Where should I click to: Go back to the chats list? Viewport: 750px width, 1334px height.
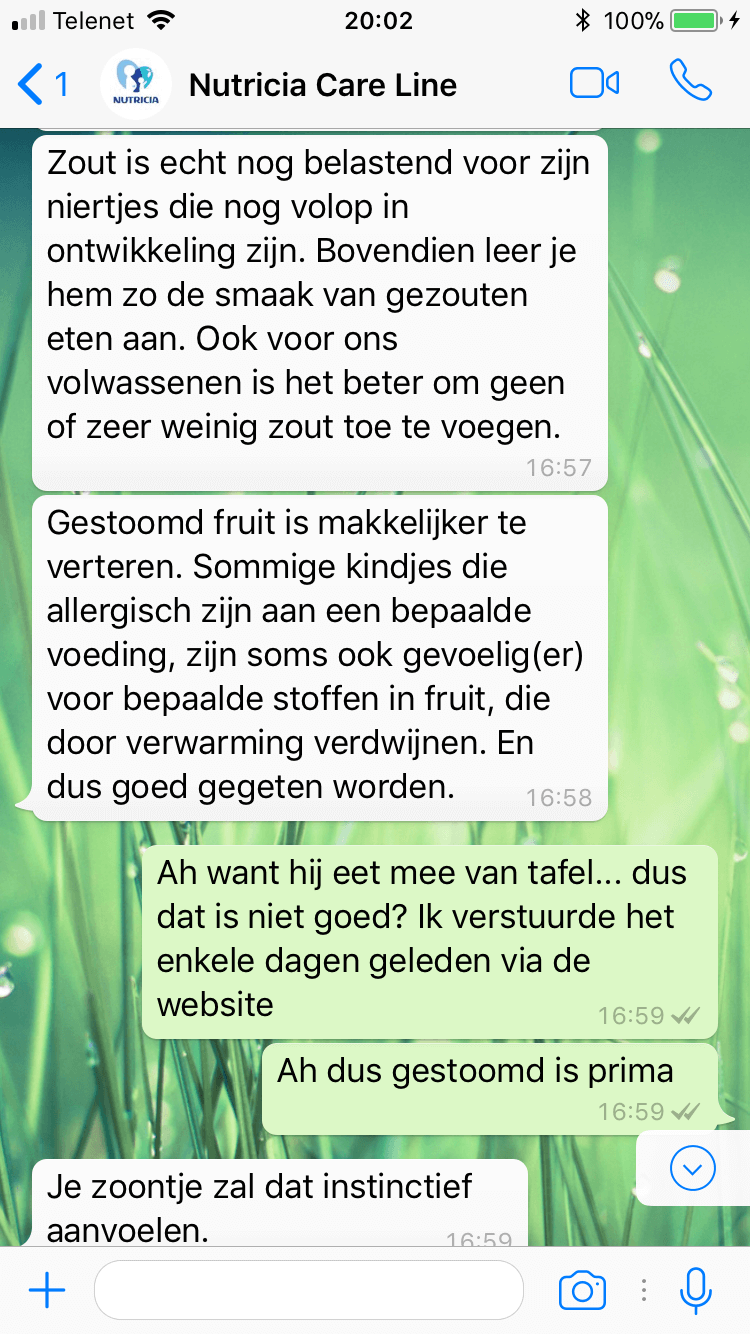click(42, 85)
